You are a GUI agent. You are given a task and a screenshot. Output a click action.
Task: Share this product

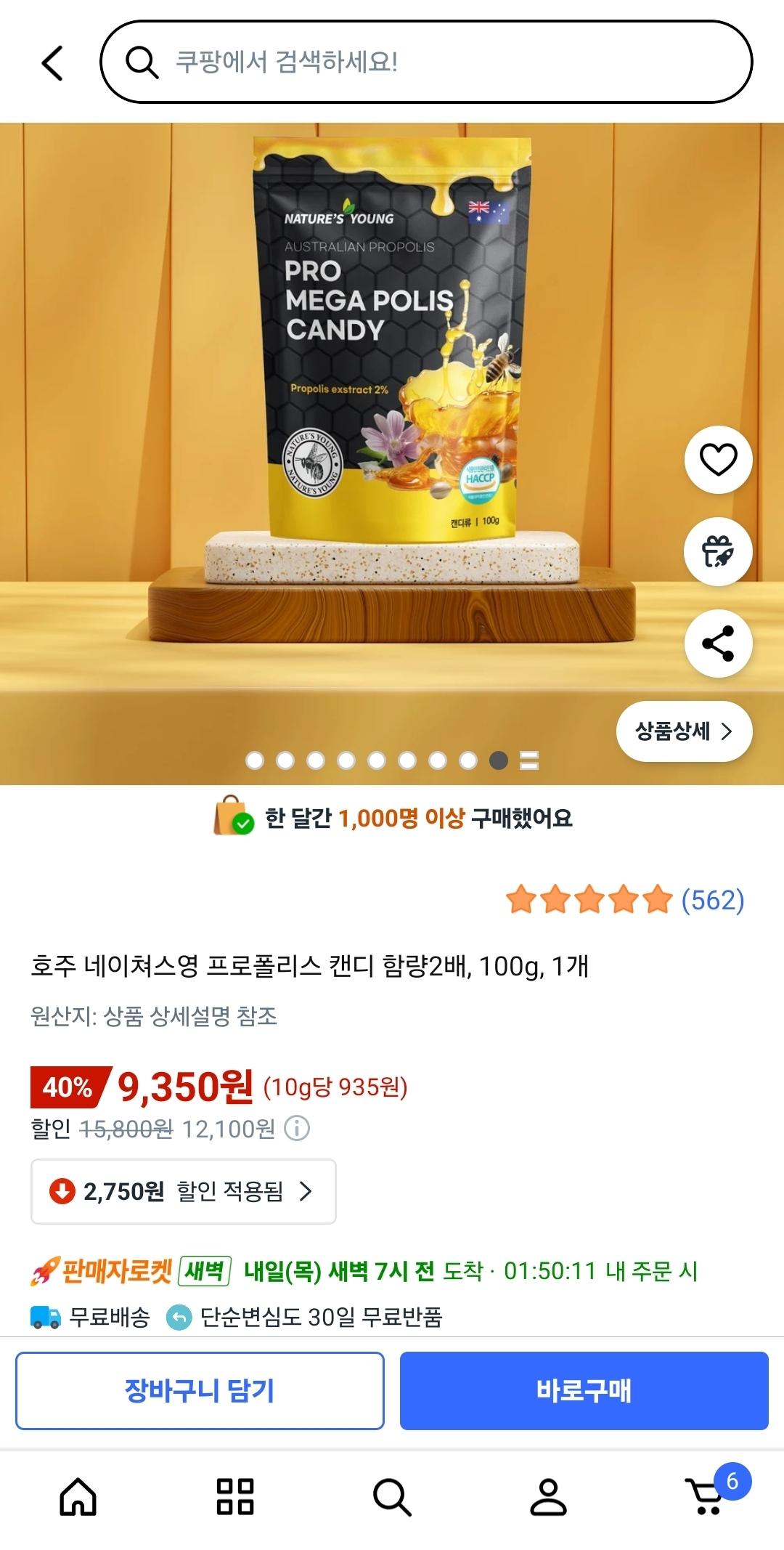(x=718, y=644)
